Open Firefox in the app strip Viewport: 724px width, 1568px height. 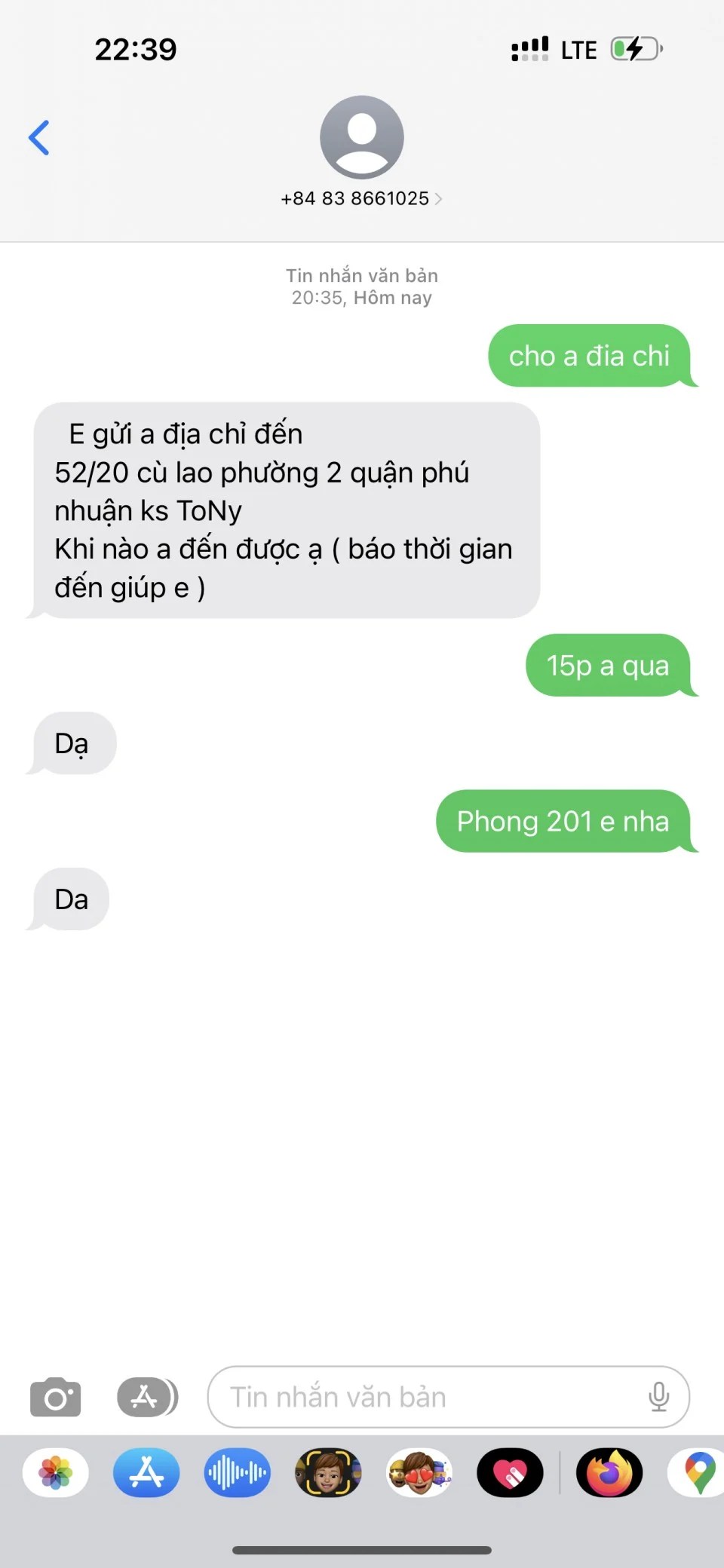tap(609, 1472)
